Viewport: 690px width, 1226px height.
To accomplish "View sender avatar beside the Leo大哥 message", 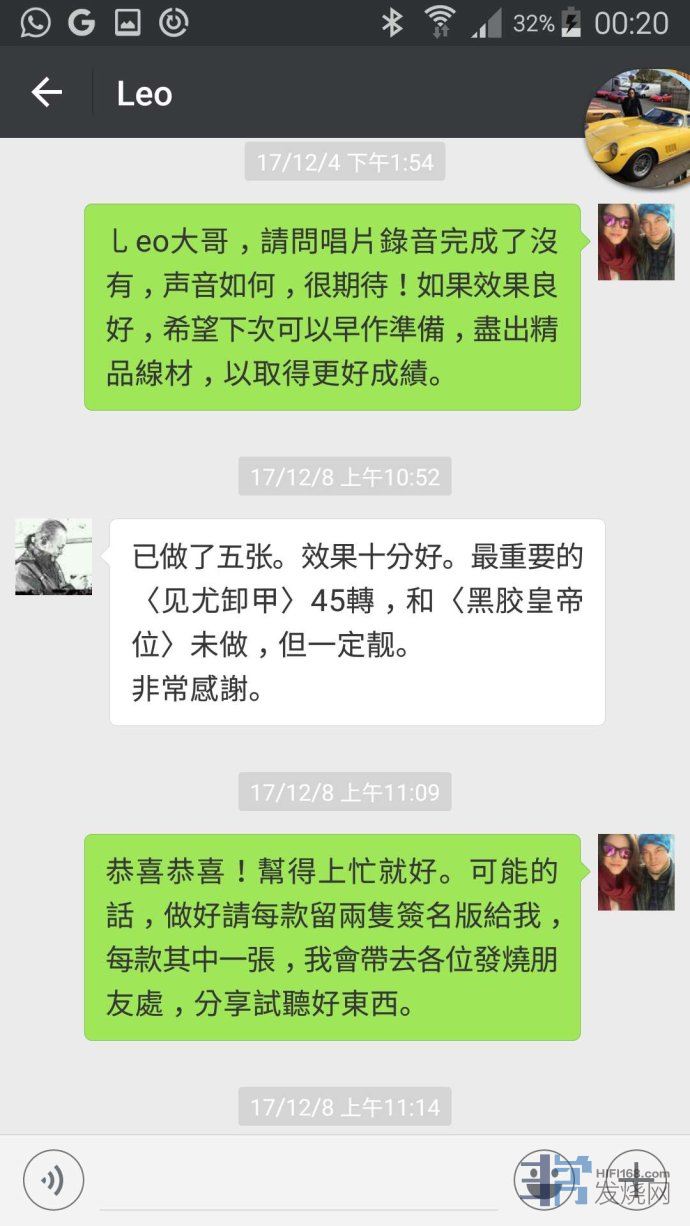I will click(636, 242).
